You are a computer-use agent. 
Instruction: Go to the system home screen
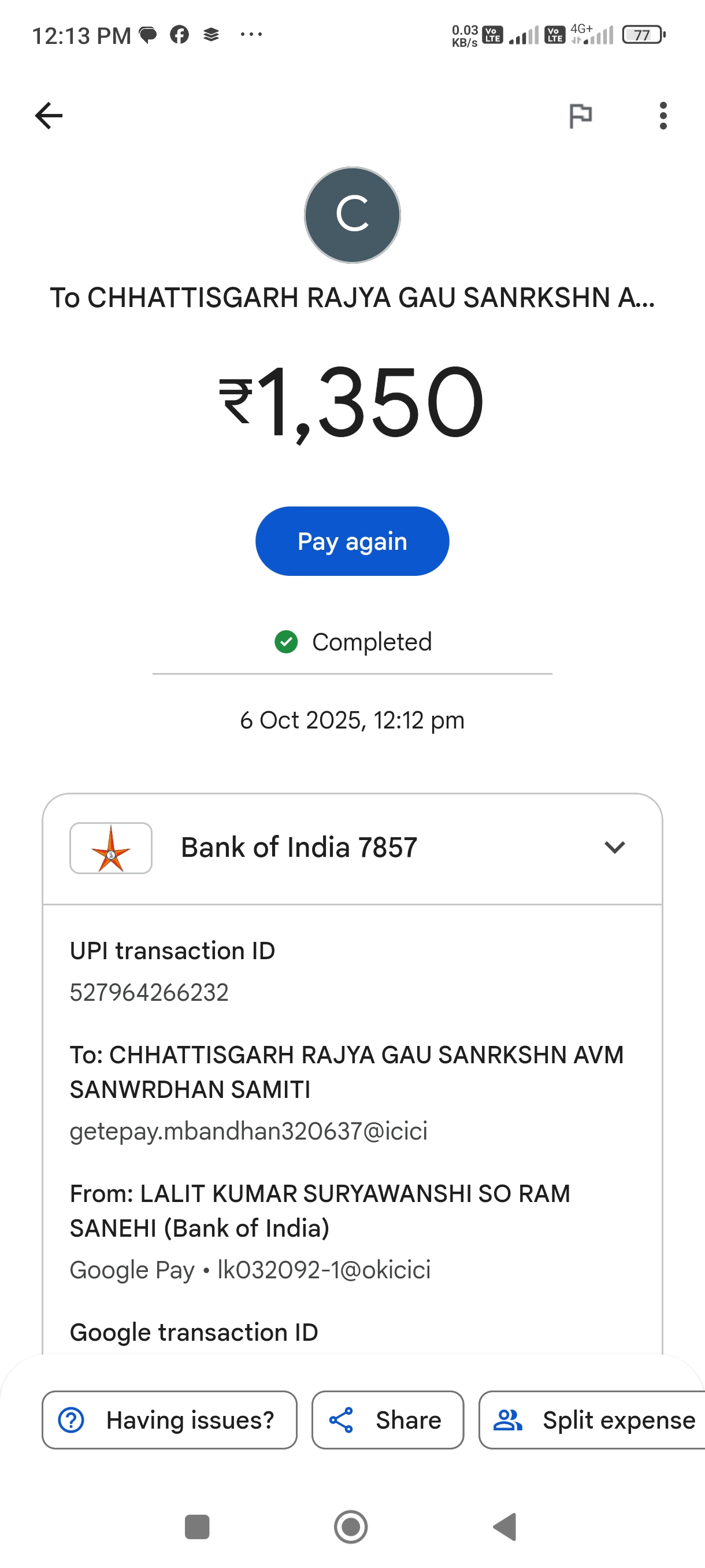pos(351,1526)
